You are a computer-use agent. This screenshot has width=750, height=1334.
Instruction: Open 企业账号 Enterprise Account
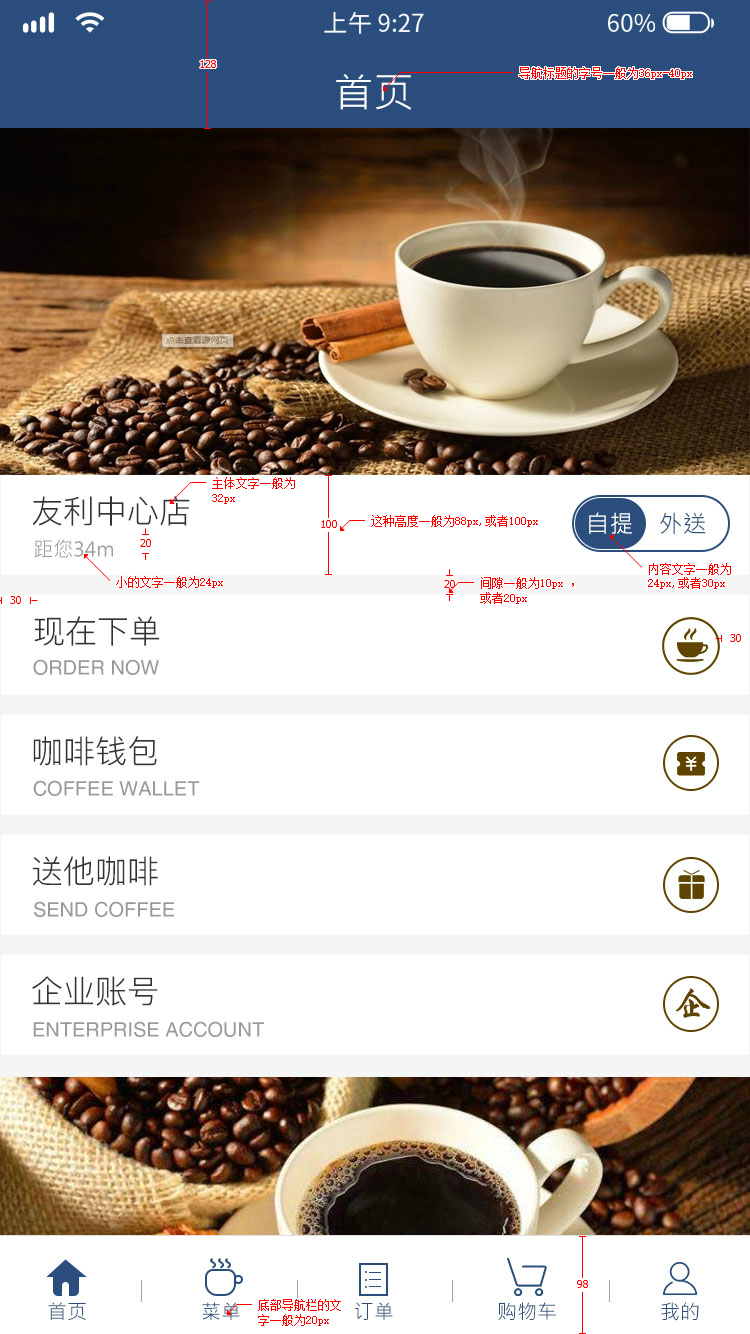coord(375,1005)
